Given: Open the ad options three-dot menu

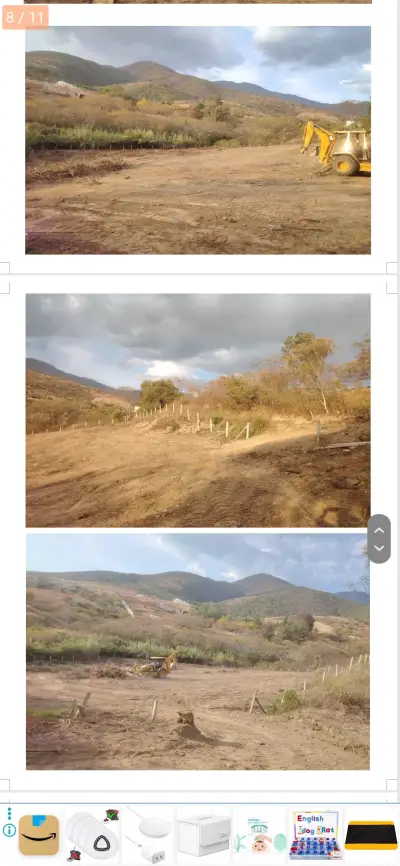Looking at the screenshot, I should tap(9, 814).
